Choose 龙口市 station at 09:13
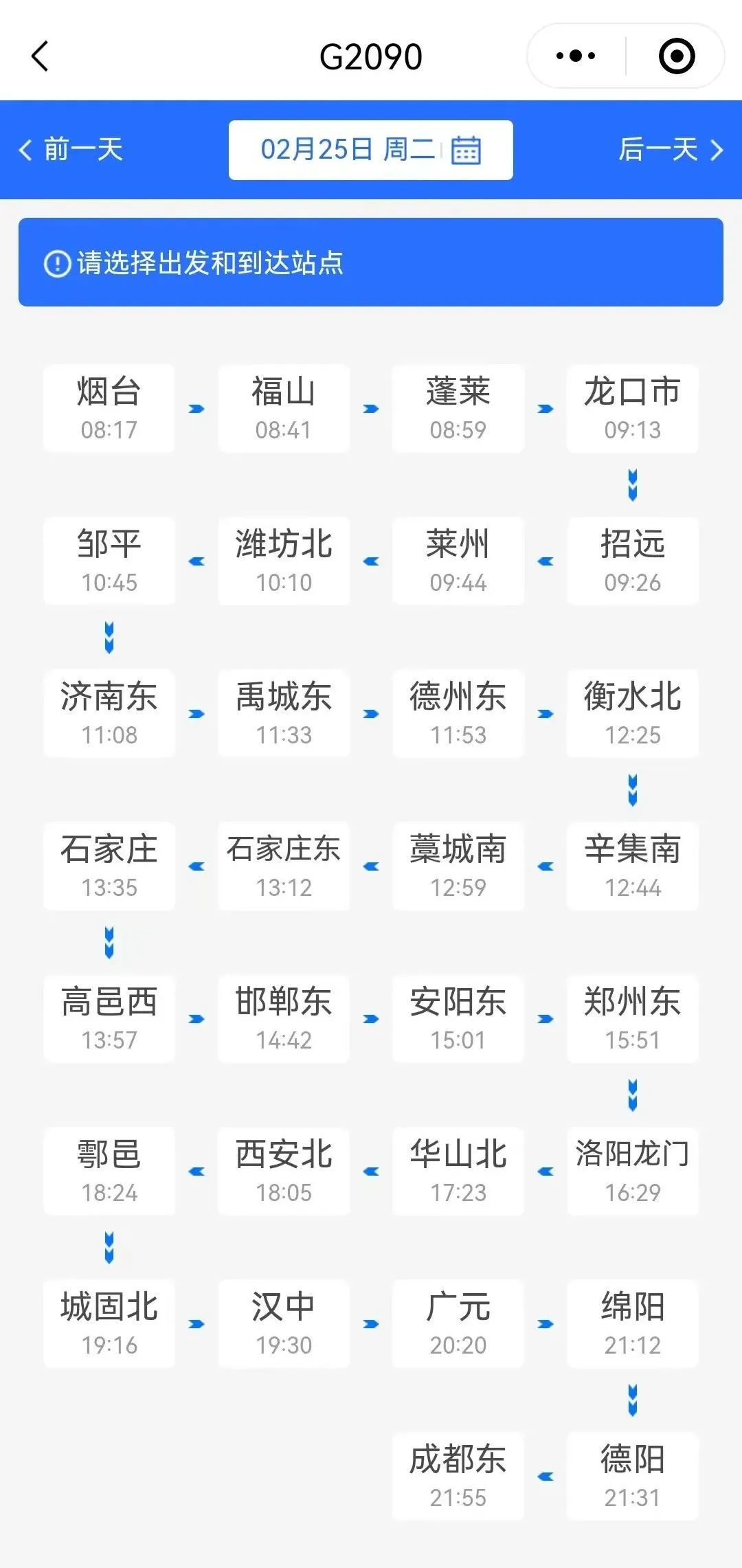This screenshot has width=742, height=1568. pyautogui.click(x=633, y=408)
